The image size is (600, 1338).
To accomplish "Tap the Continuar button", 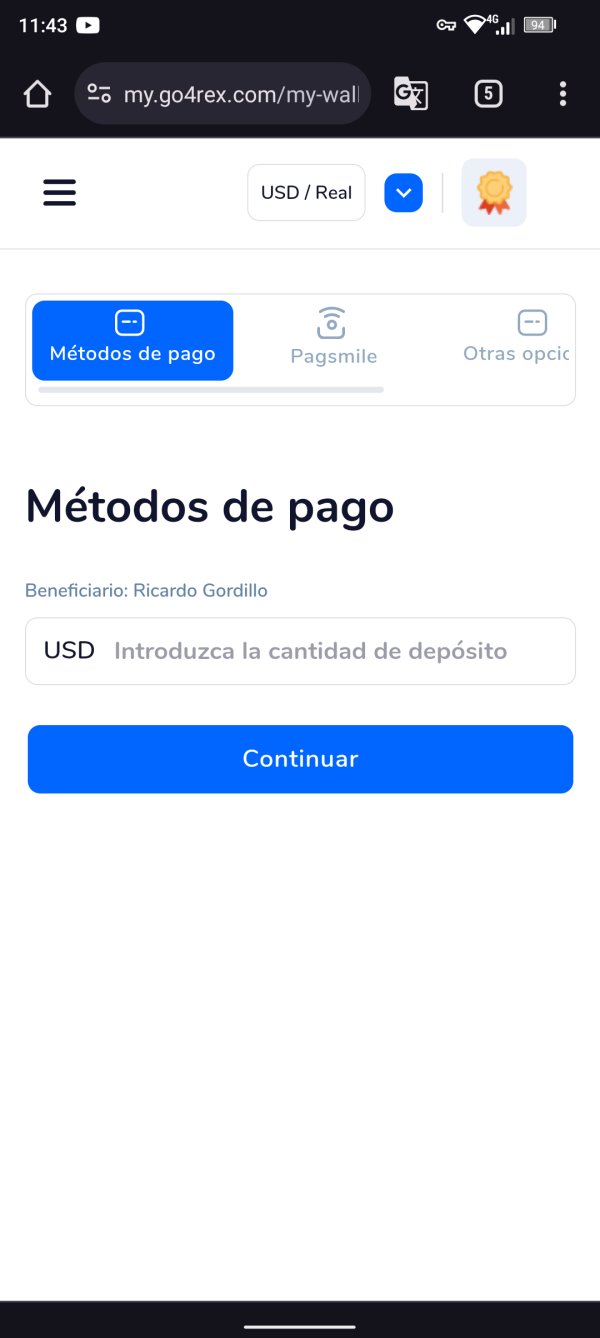I will coord(300,759).
